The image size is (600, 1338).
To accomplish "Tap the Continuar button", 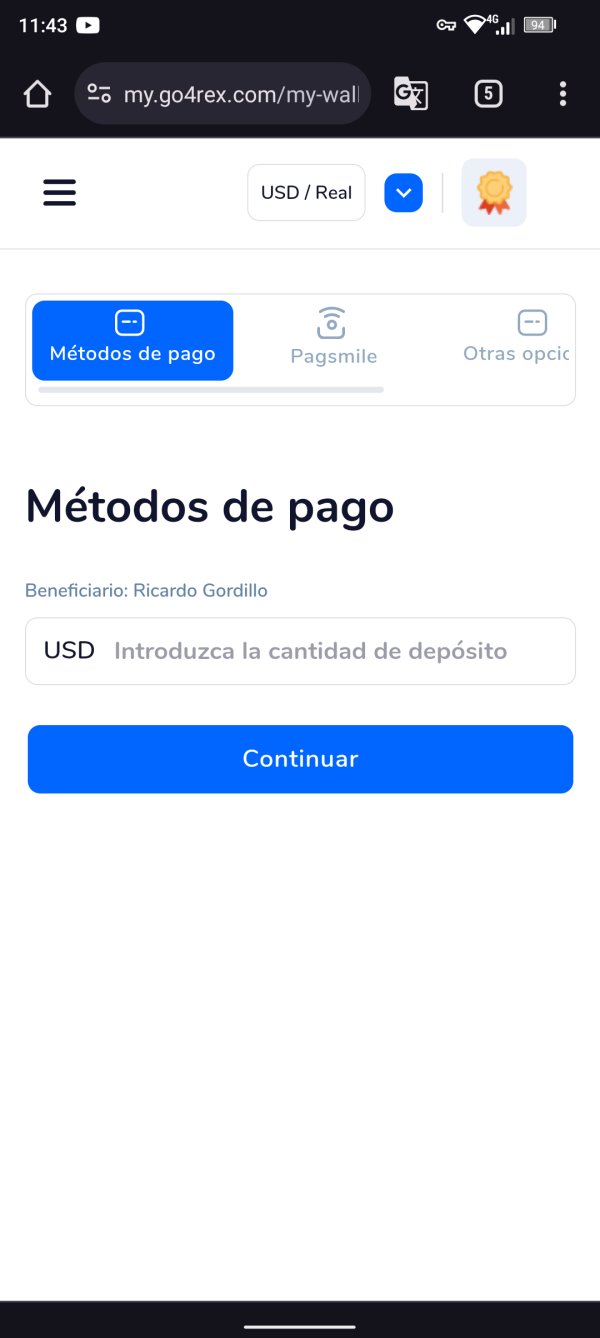I will coord(300,759).
